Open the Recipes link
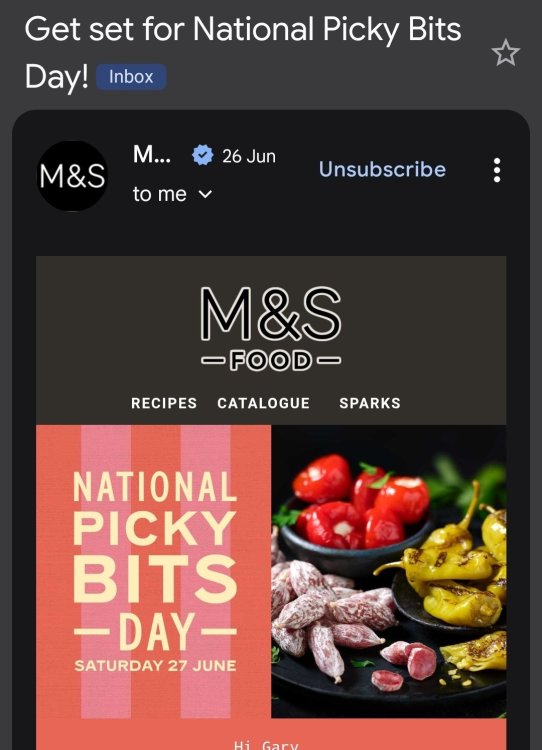The height and width of the screenshot is (750, 542). click(164, 403)
